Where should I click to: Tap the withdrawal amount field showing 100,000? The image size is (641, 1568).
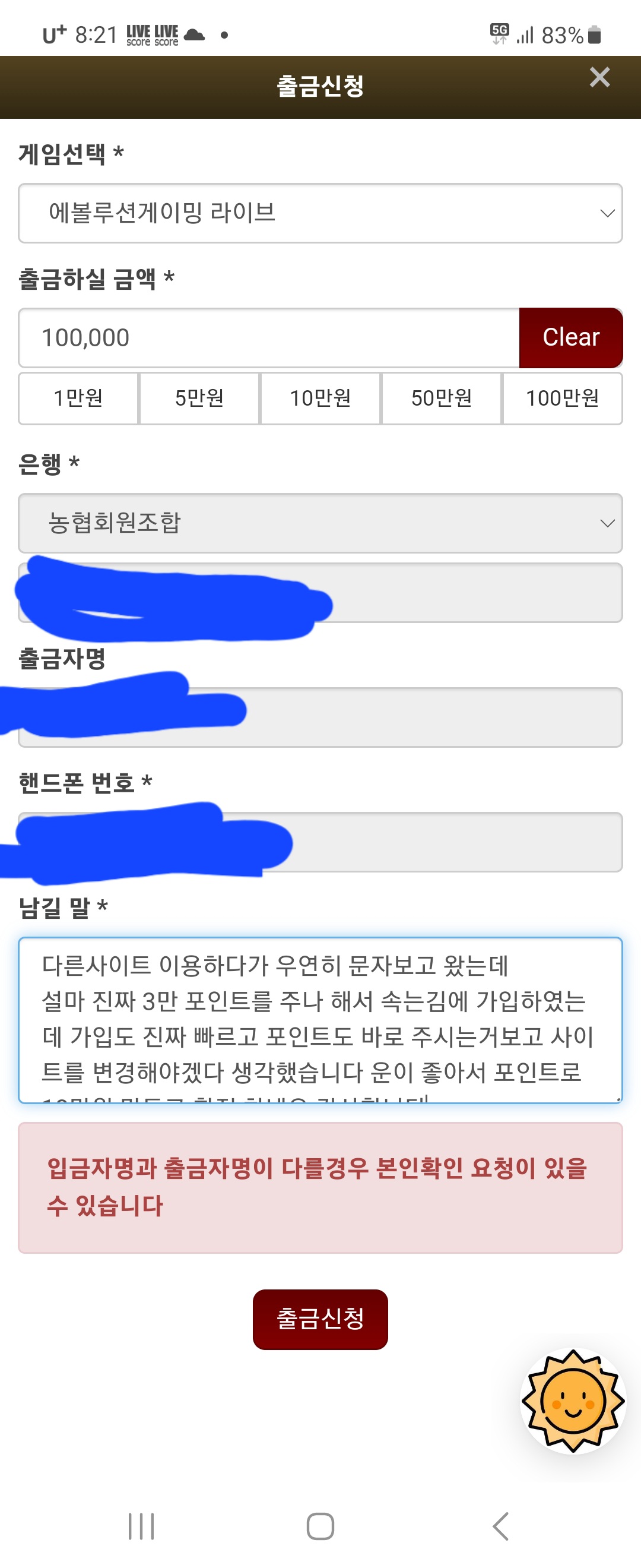click(x=269, y=338)
